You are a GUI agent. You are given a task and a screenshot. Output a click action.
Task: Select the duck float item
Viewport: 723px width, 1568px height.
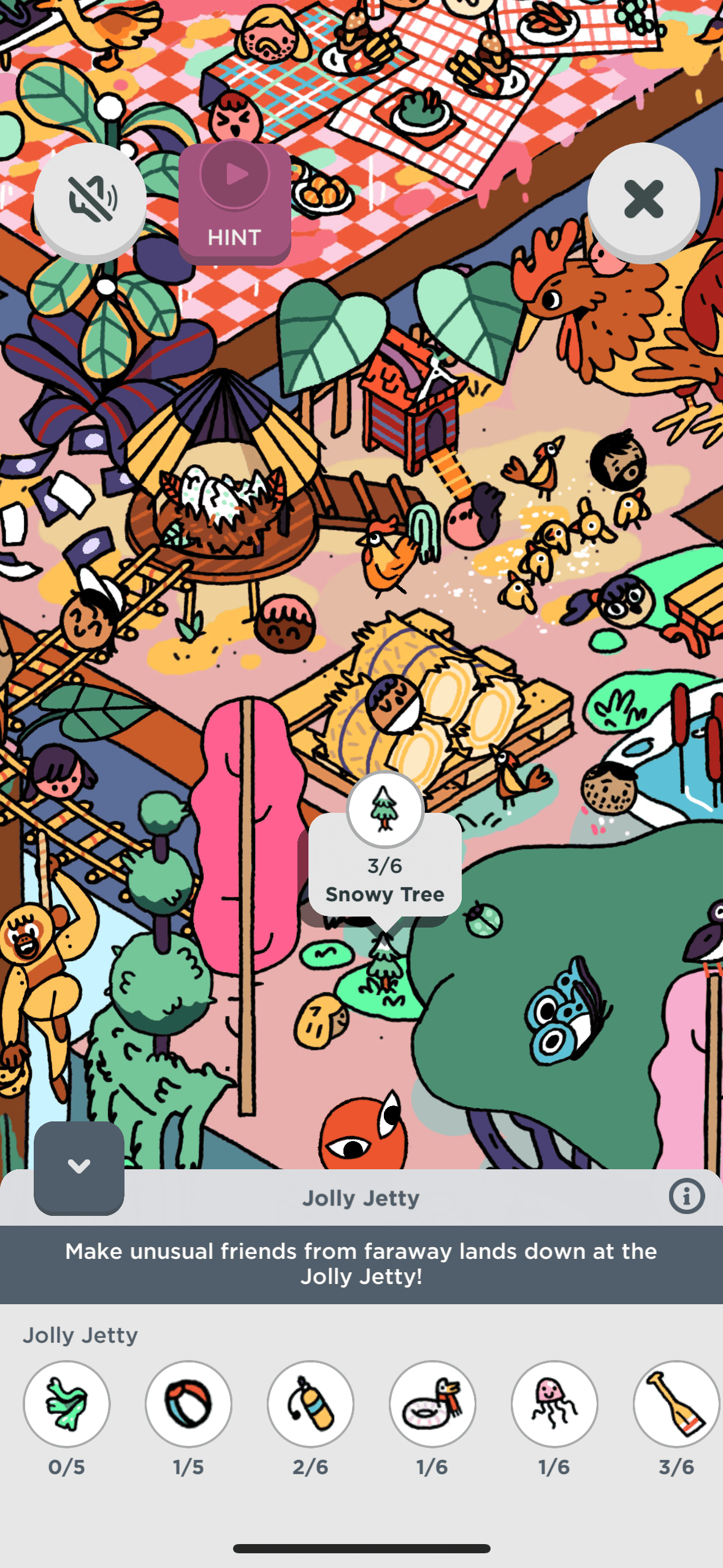[432, 1404]
